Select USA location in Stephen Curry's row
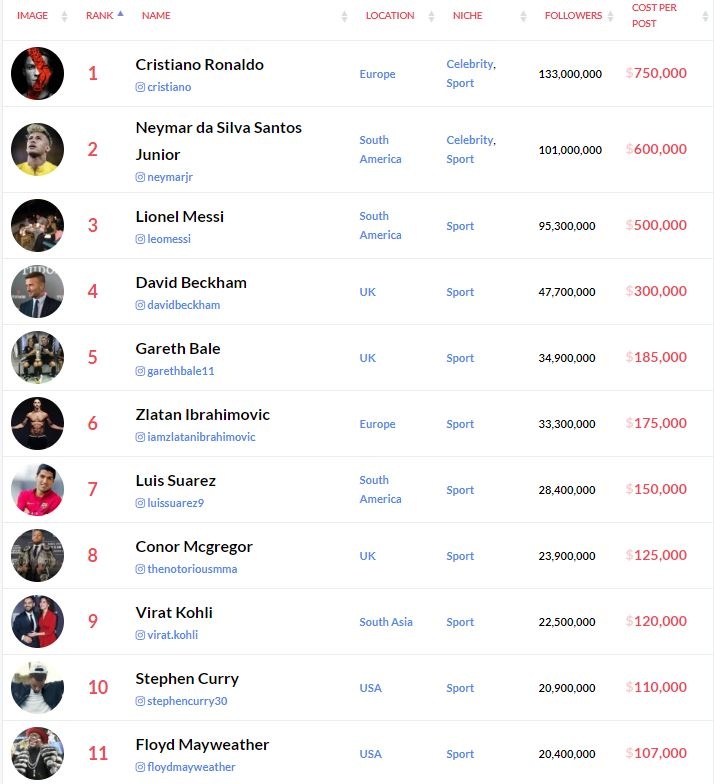 coord(370,688)
